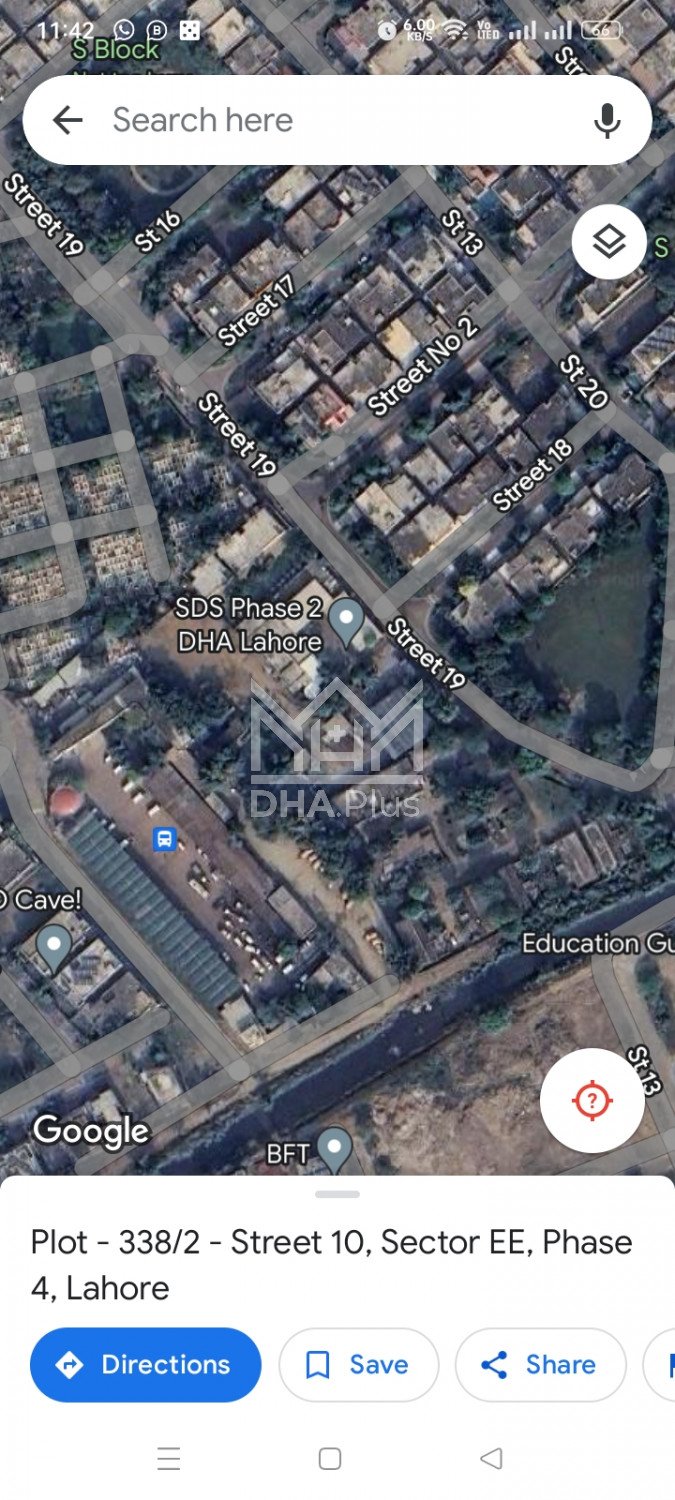Open SDS Phase 2 DHA Lahore pin
Image resolution: width=675 pixels, height=1500 pixels.
[346, 620]
